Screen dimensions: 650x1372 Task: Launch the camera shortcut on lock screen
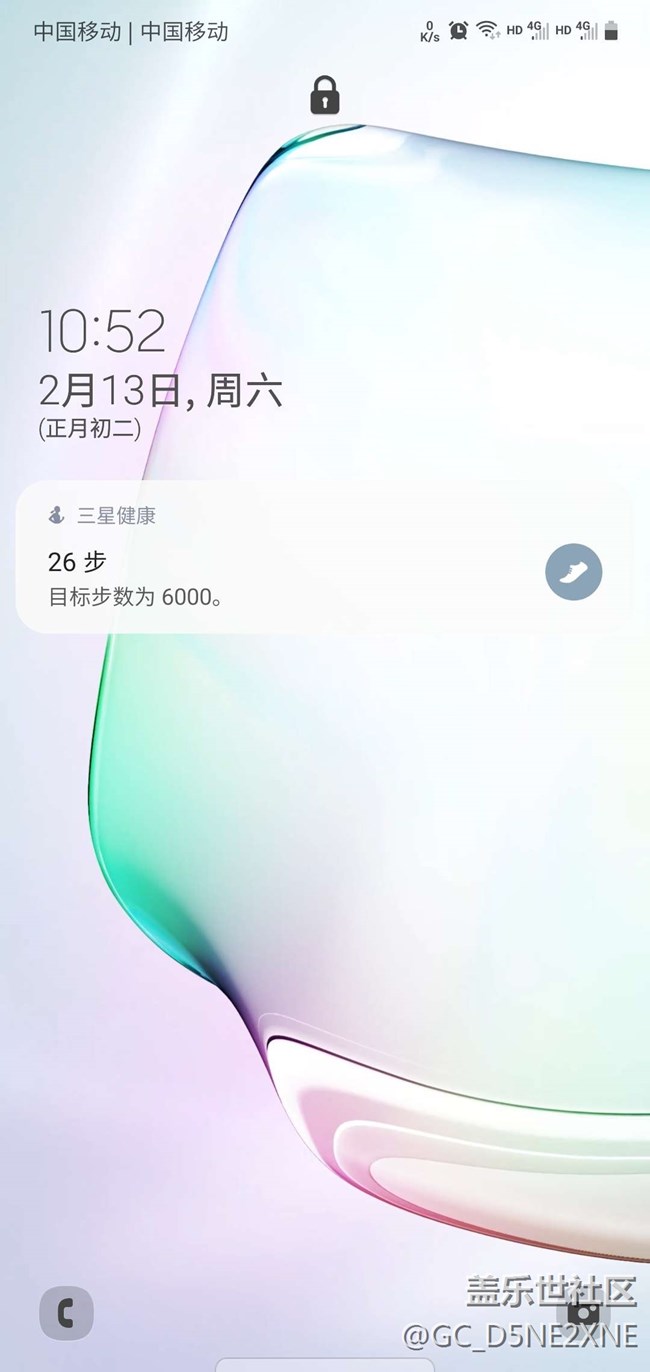point(583,1312)
